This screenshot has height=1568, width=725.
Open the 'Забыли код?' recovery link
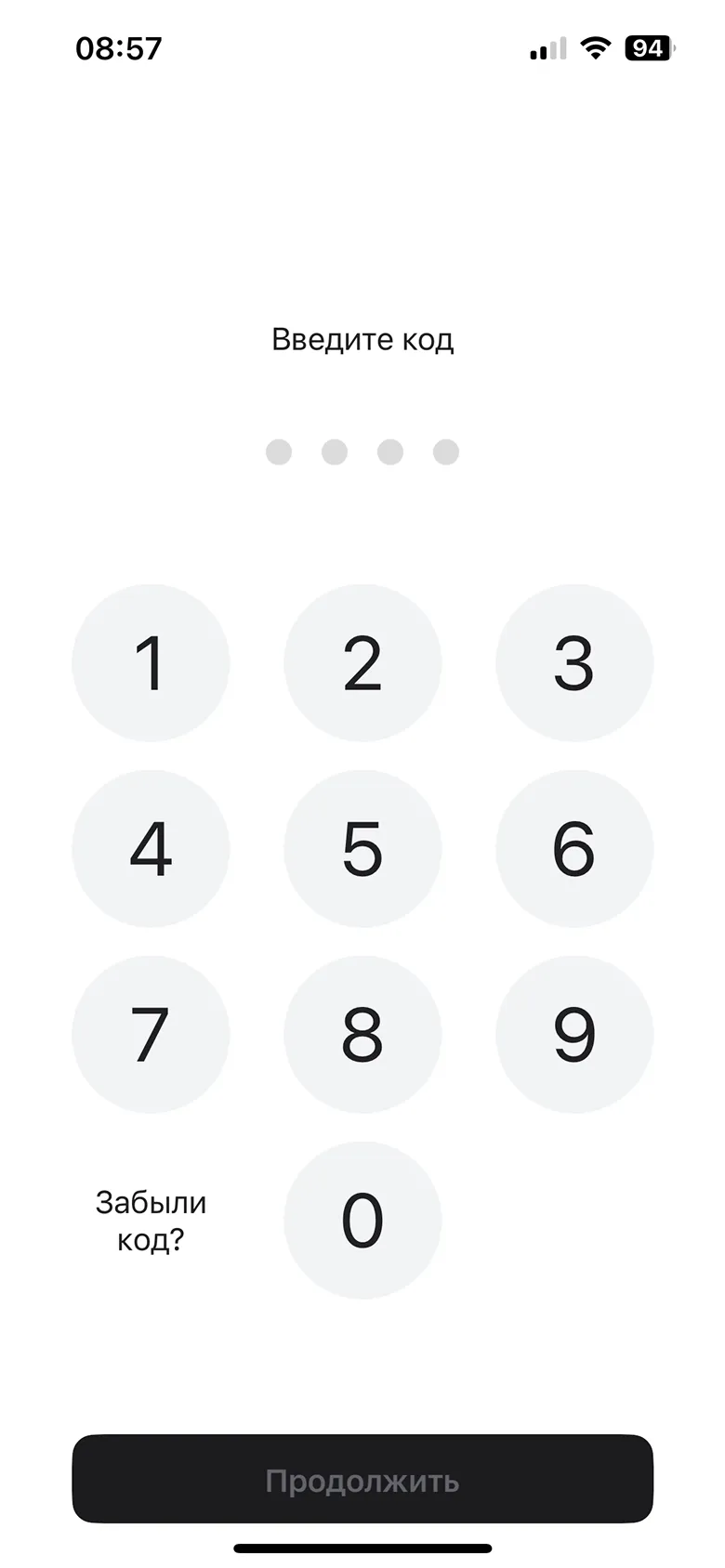[151, 1221]
